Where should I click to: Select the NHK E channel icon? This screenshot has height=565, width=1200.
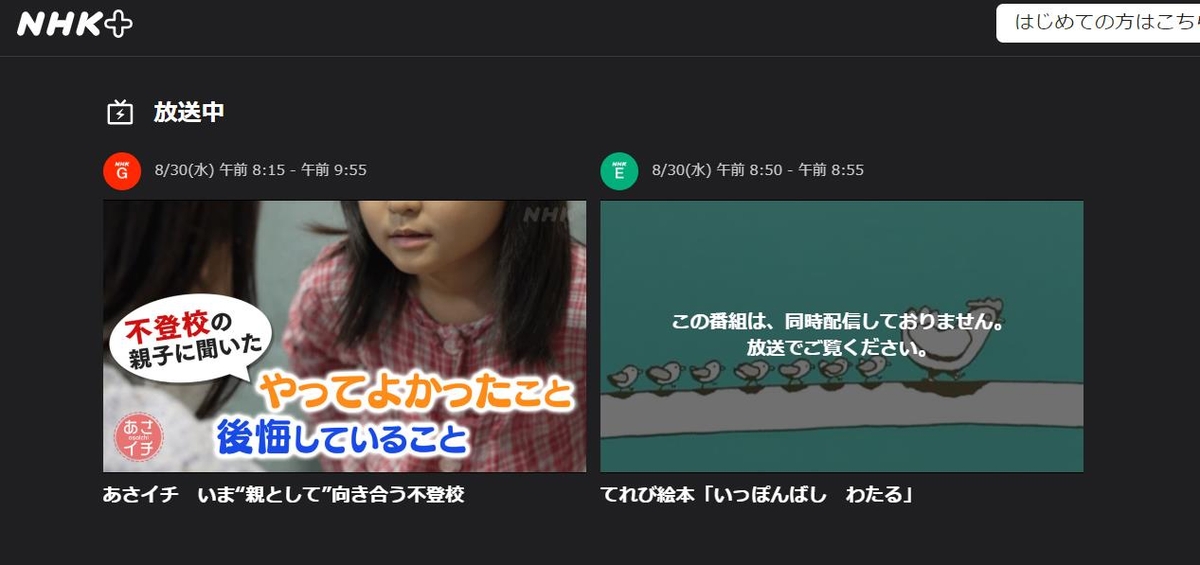pos(619,171)
